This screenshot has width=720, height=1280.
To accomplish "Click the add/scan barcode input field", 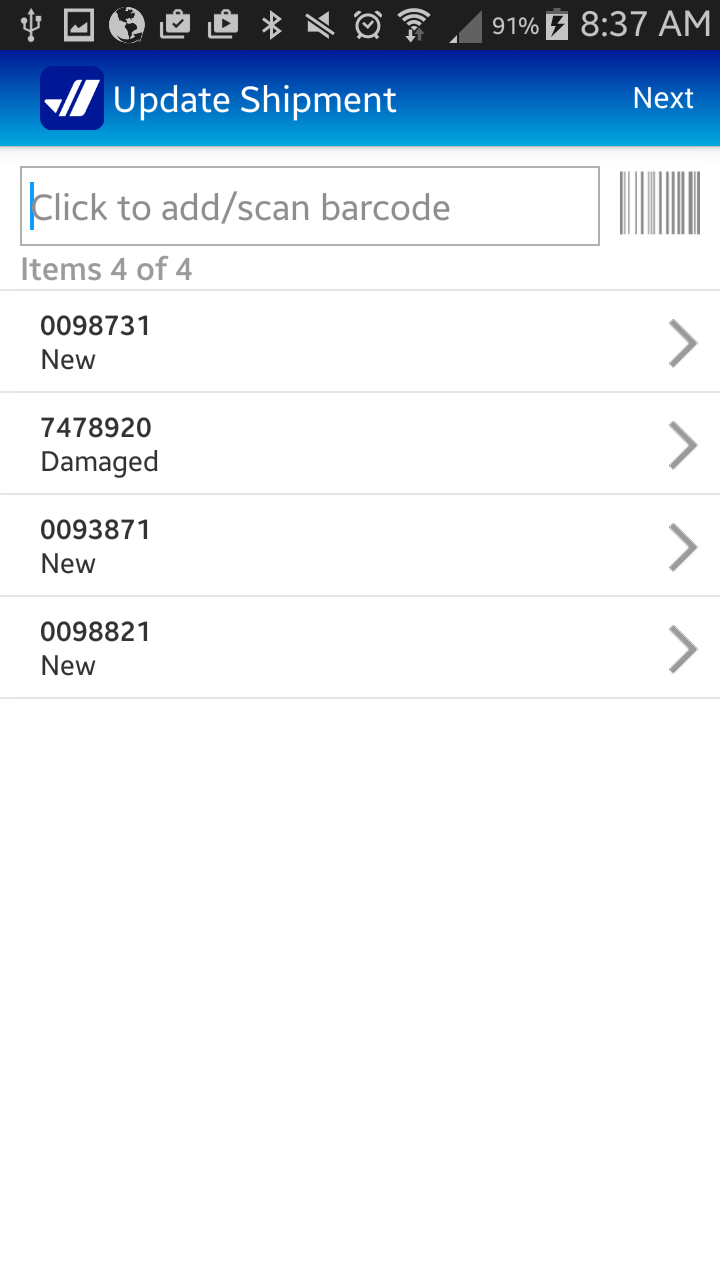I will [310, 205].
